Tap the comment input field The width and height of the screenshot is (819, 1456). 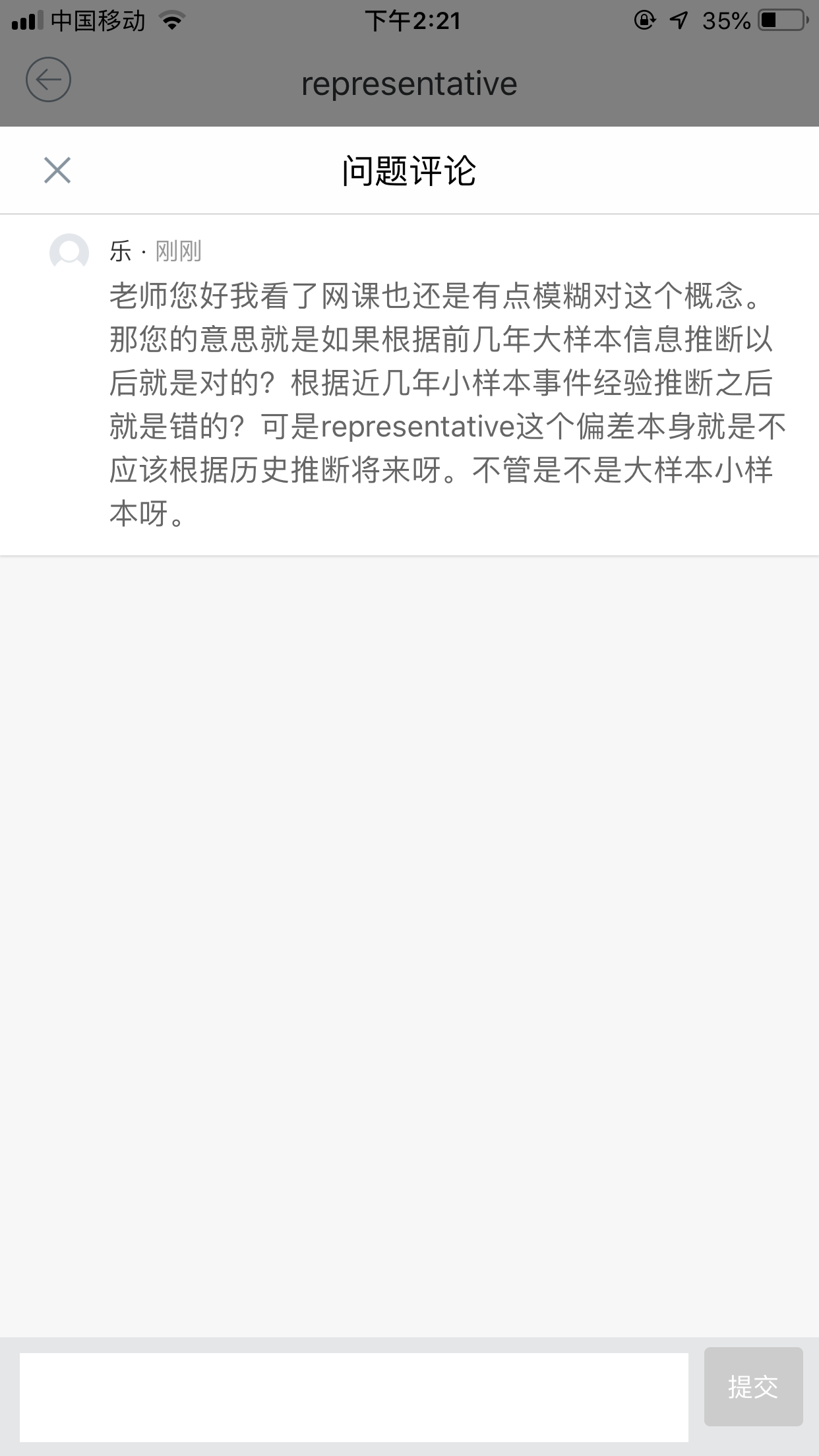pyautogui.click(x=353, y=1397)
